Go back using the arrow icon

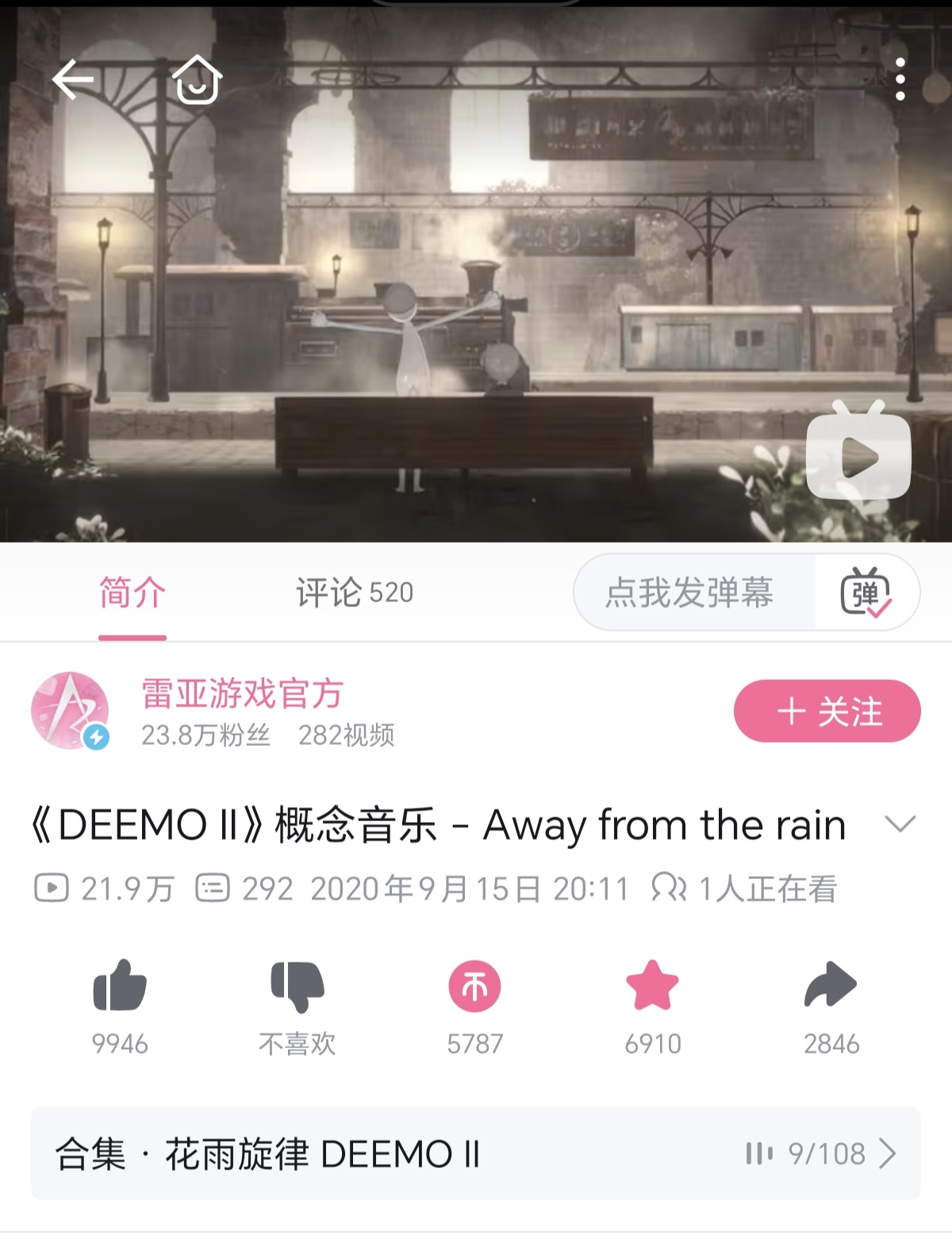tap(73, 79)
